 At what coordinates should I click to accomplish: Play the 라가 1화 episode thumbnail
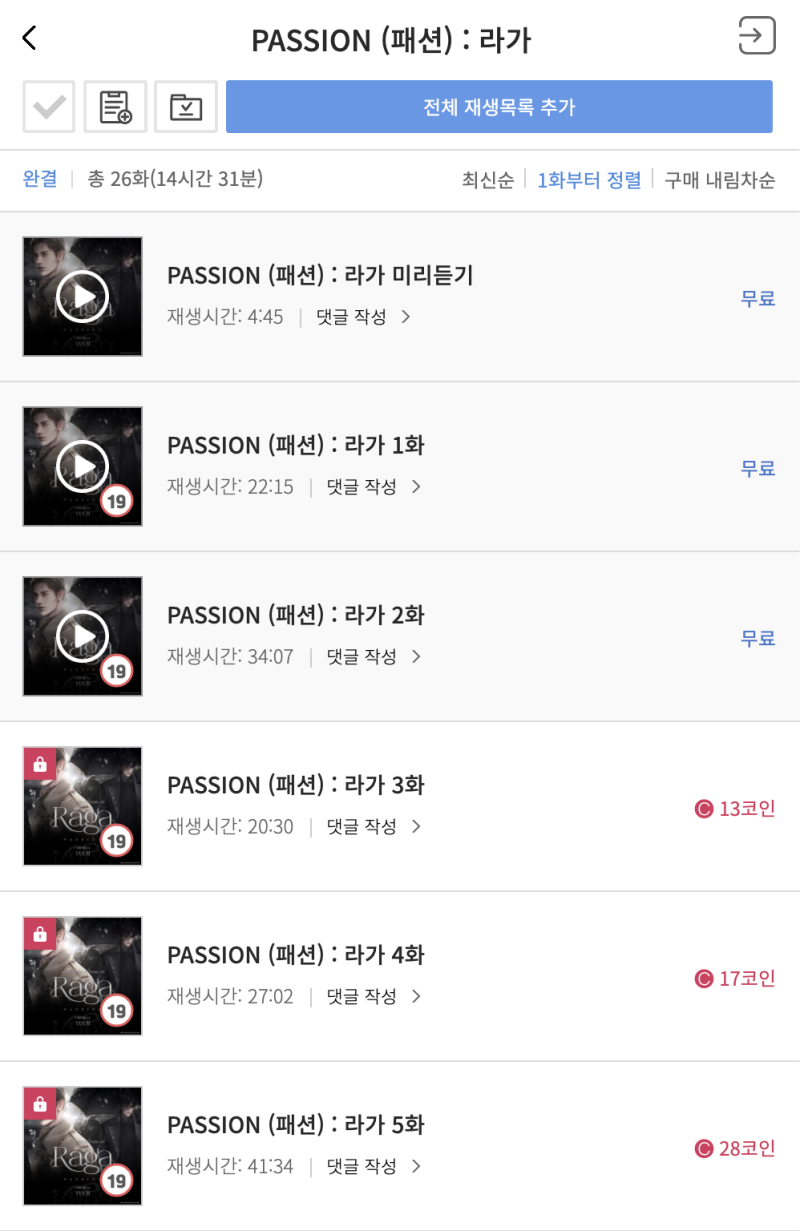pos(82,466)
